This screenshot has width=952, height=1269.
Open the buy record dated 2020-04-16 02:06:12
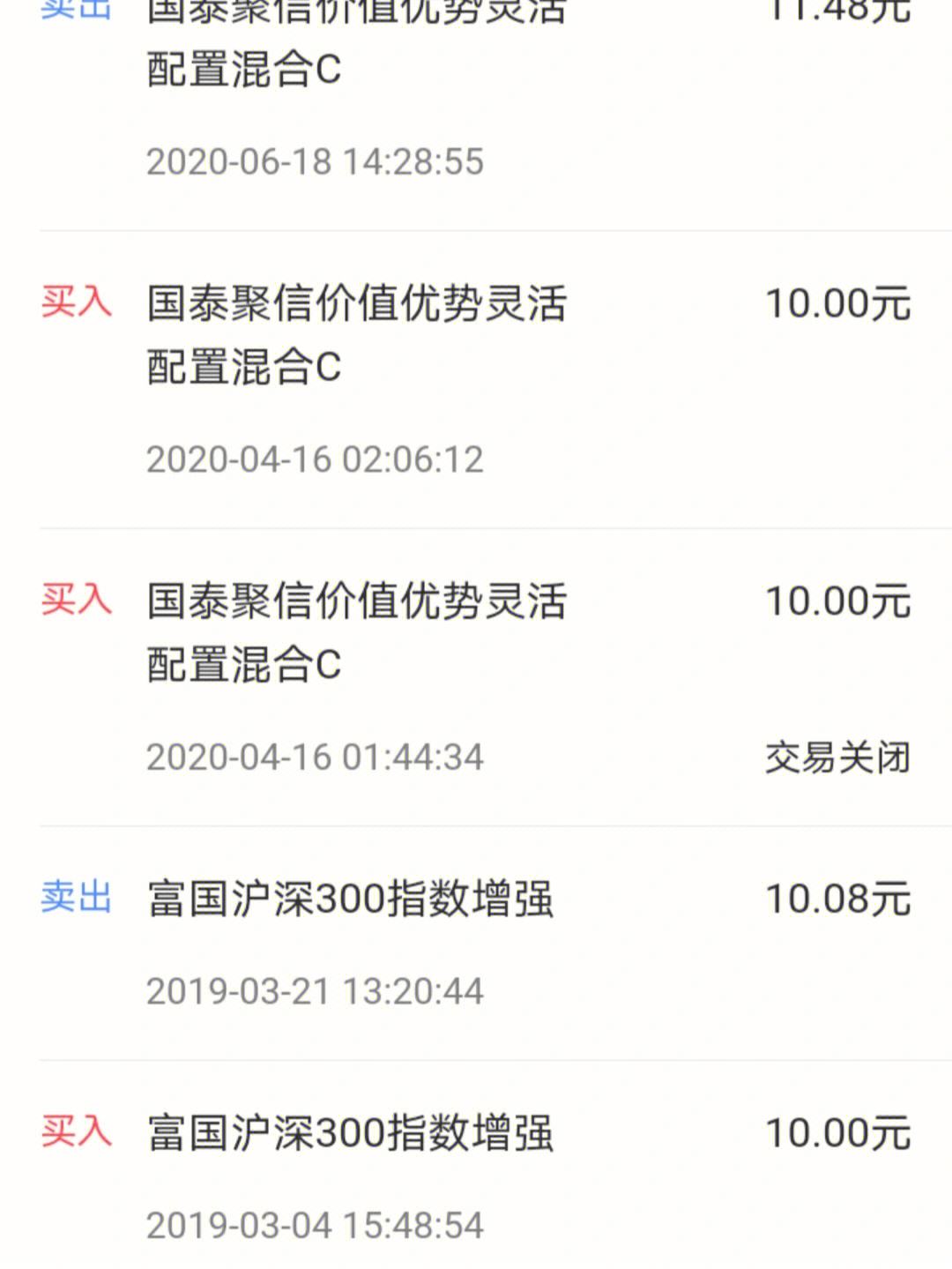click(x=476, y=379)
